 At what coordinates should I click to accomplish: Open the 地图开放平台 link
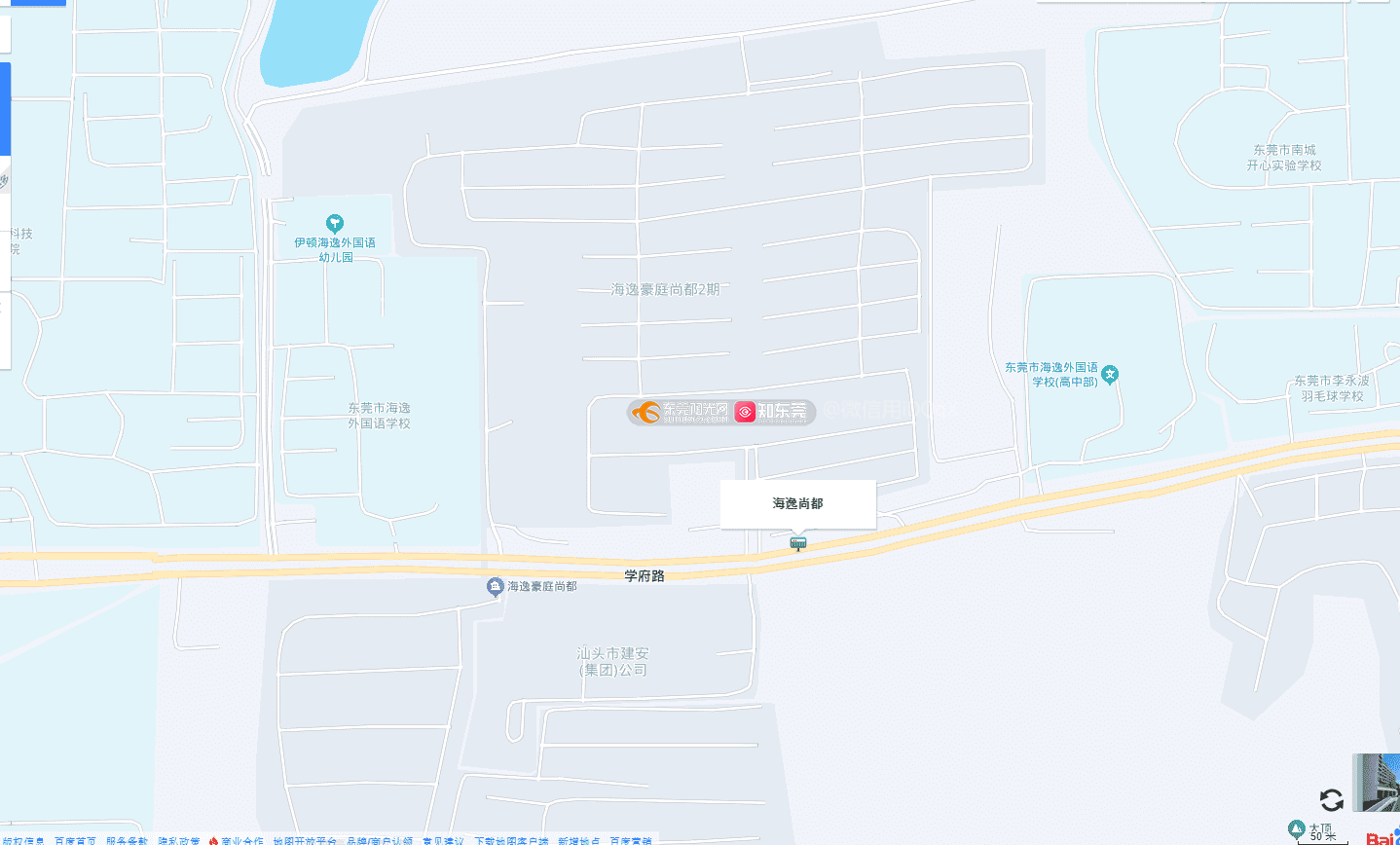pyautogui.click(x=305, y=840)
